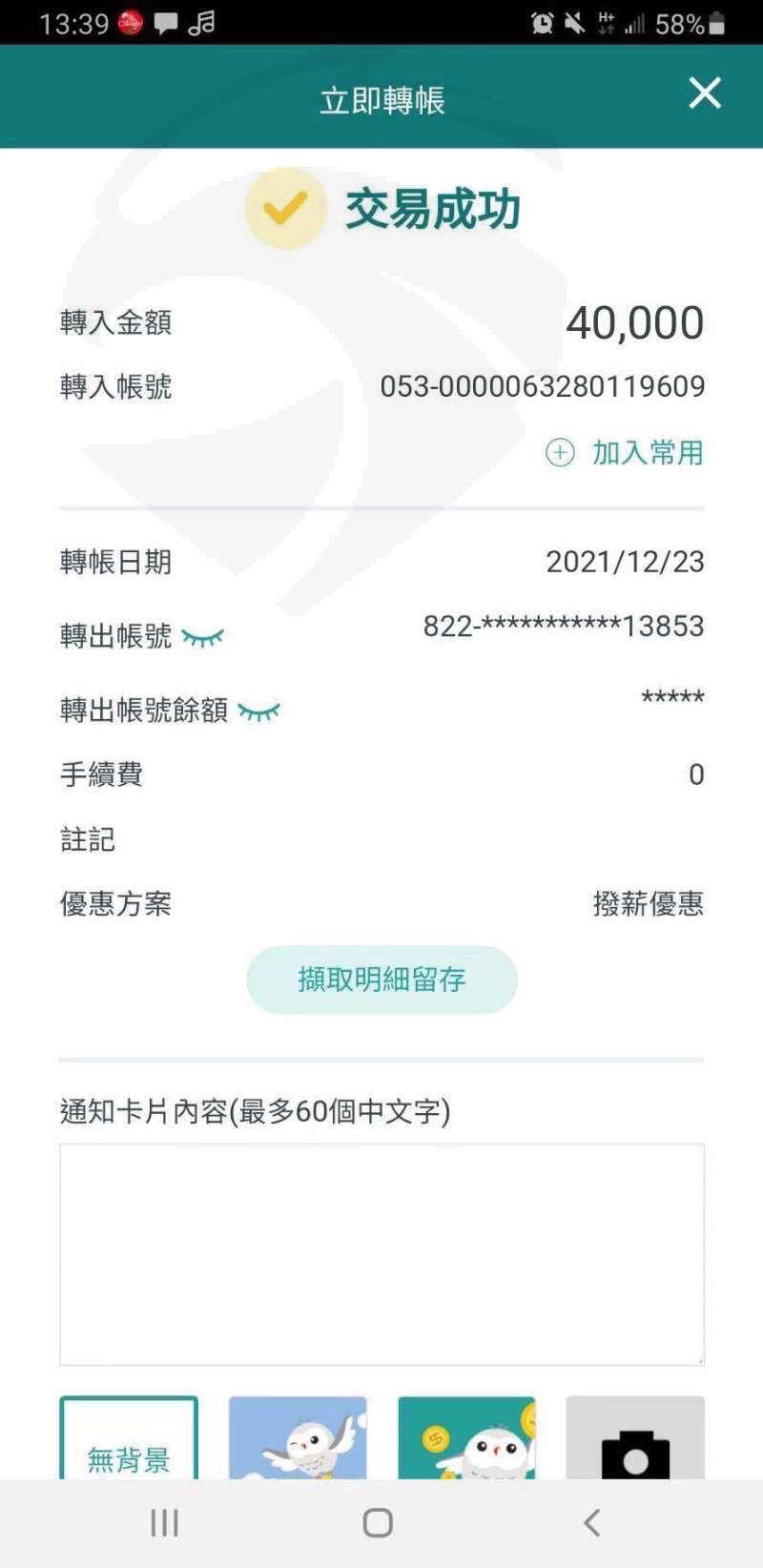Tap 擷取明細留存 to save details
This screenshot has width=763, height=1568.
(381, 980)
